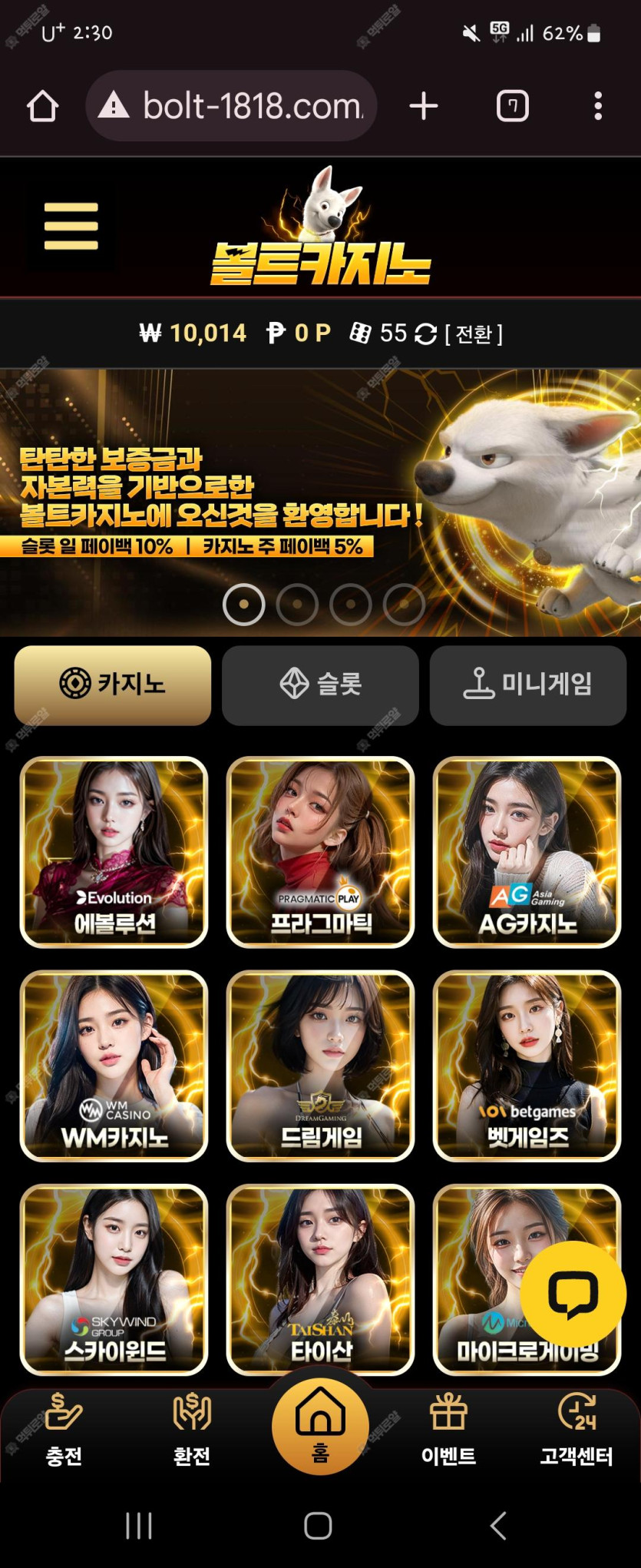This screenshot has height=1568, width=641.
Task: Open the WM카지노 tile
Action: 114,1065
